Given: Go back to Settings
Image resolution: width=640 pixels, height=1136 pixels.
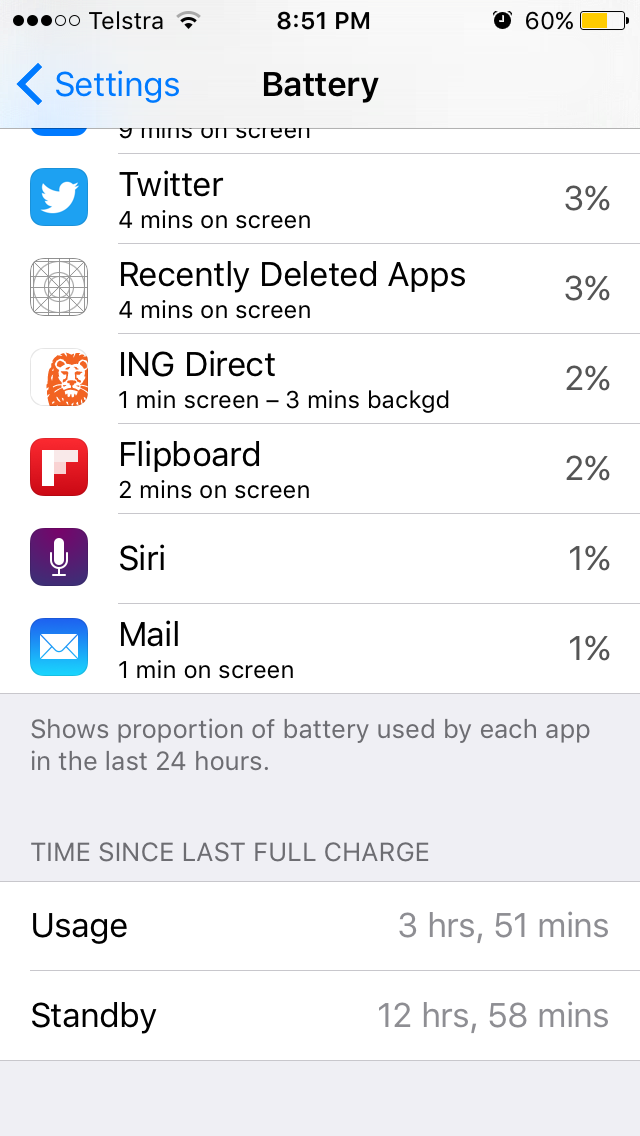Looking at the screenshot, I should click(x=98, y=85).
